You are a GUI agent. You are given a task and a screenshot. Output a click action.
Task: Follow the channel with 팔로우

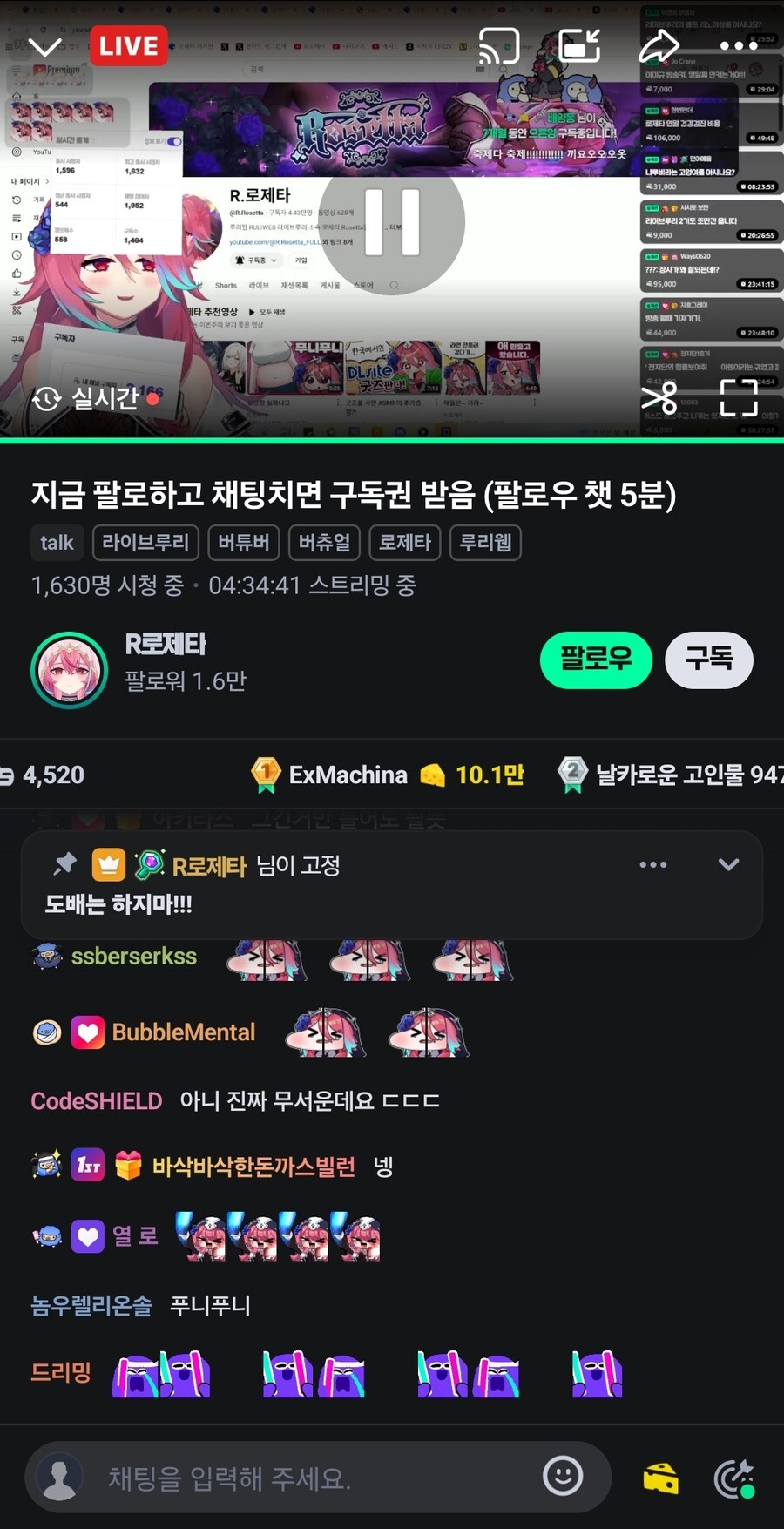point(596,660)
